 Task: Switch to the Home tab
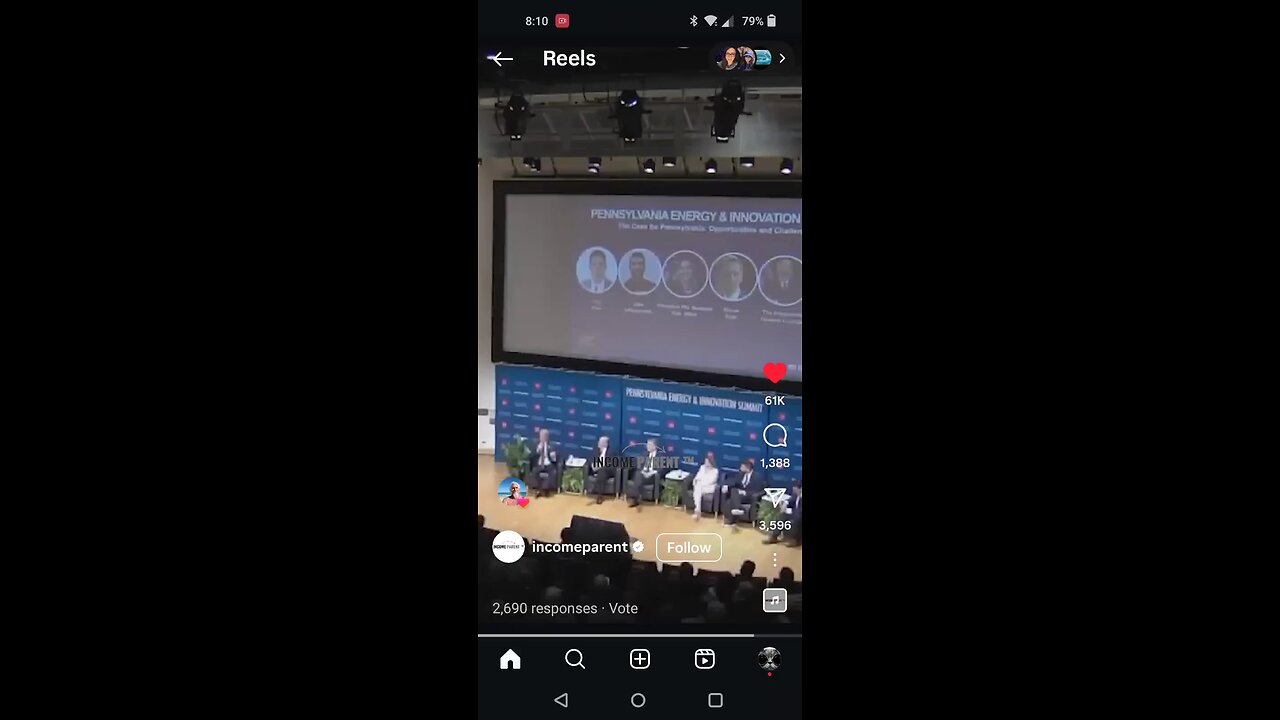[x=510, y=659]
